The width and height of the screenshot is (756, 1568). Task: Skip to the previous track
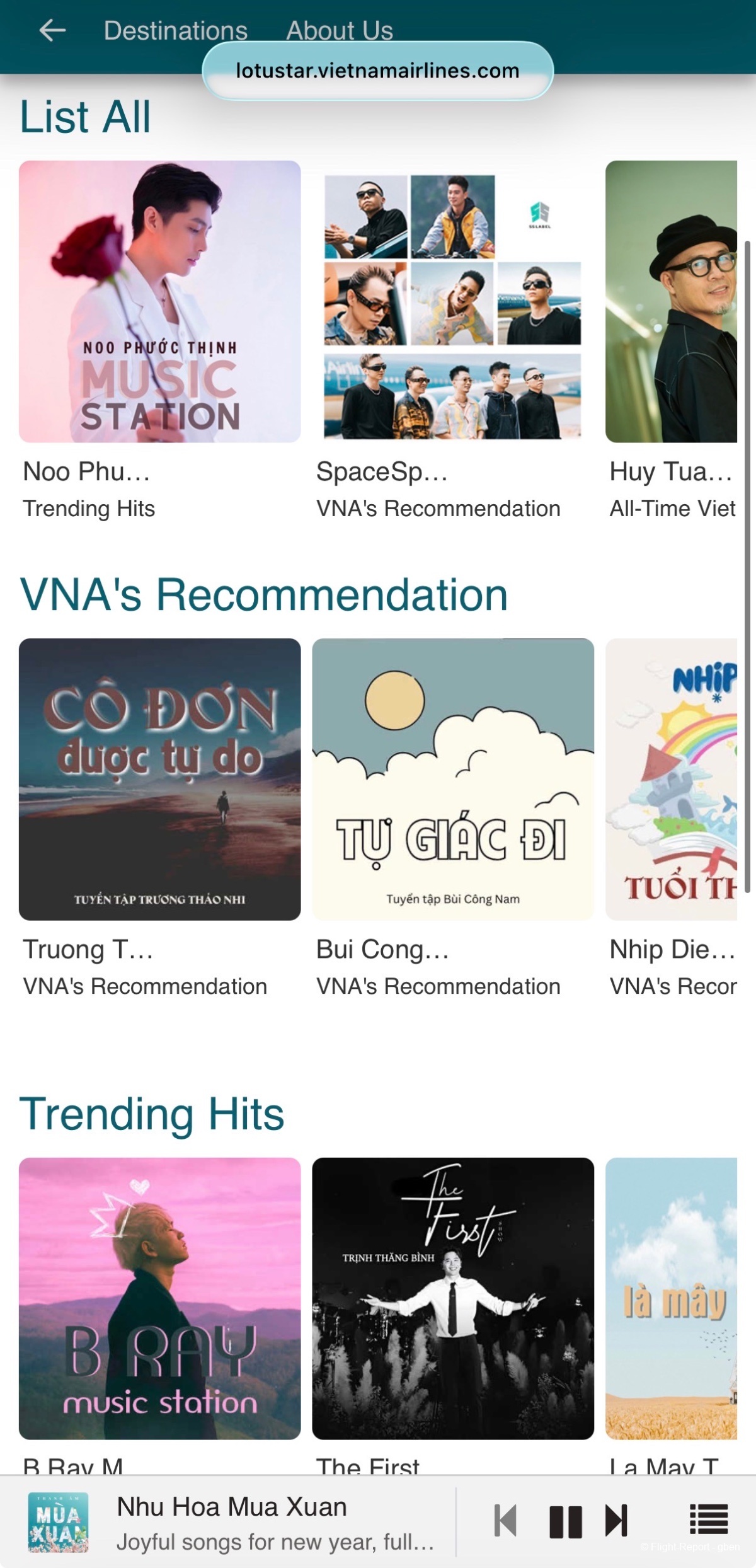(x=506, y=1521)
